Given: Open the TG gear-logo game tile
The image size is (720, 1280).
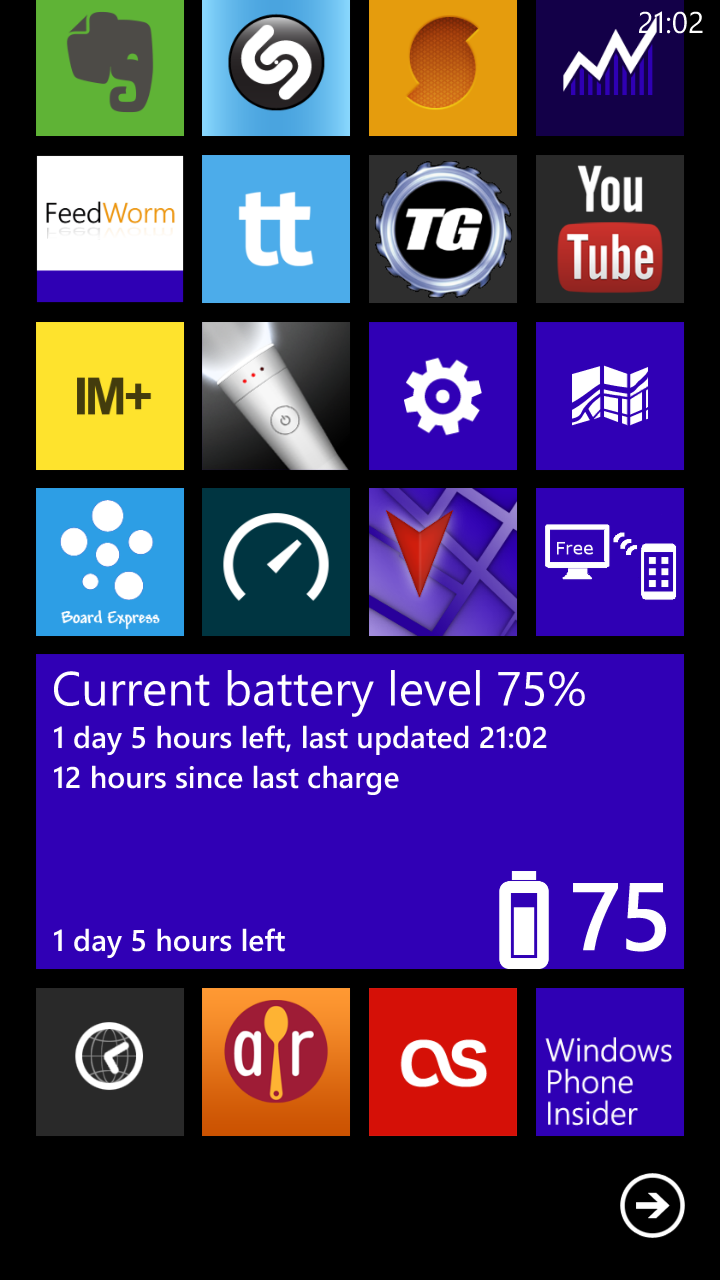Looking at the screenshot, I should pyautogui.click(x=443, y=228).
